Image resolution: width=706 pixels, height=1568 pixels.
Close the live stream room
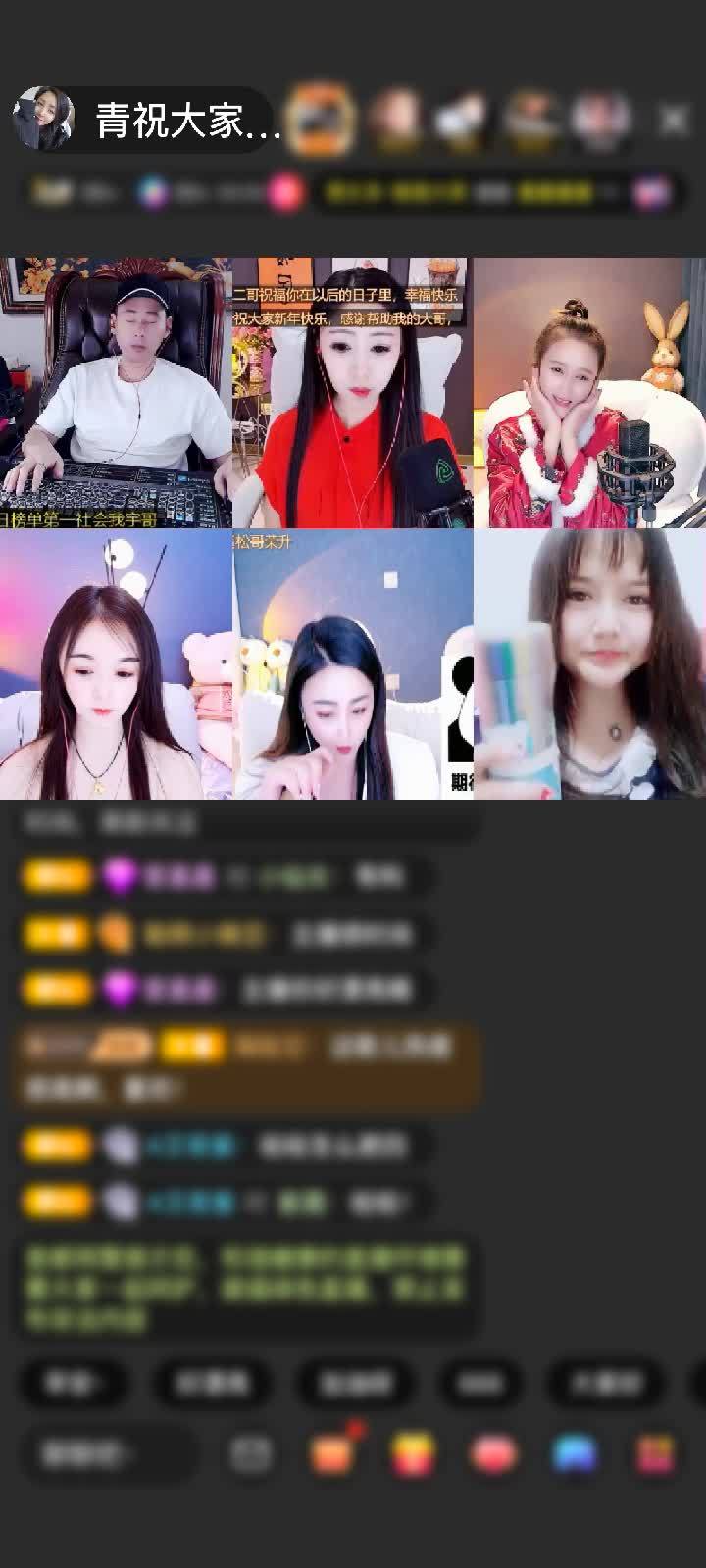[673, 121]
